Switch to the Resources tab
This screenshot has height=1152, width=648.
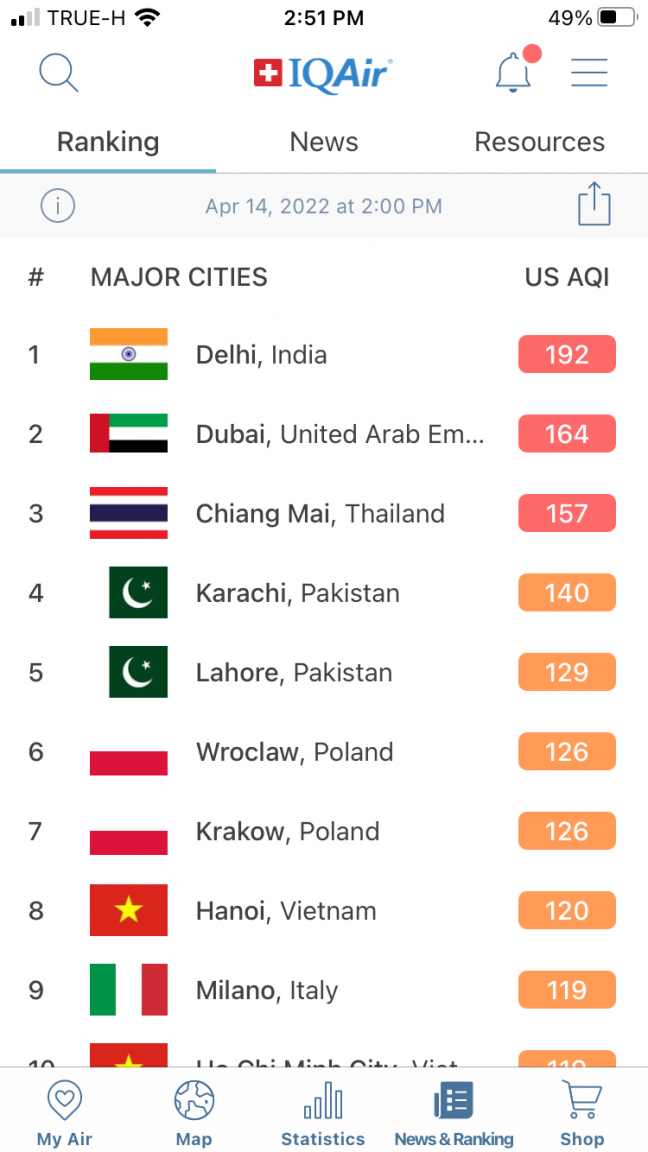[539, 142]
